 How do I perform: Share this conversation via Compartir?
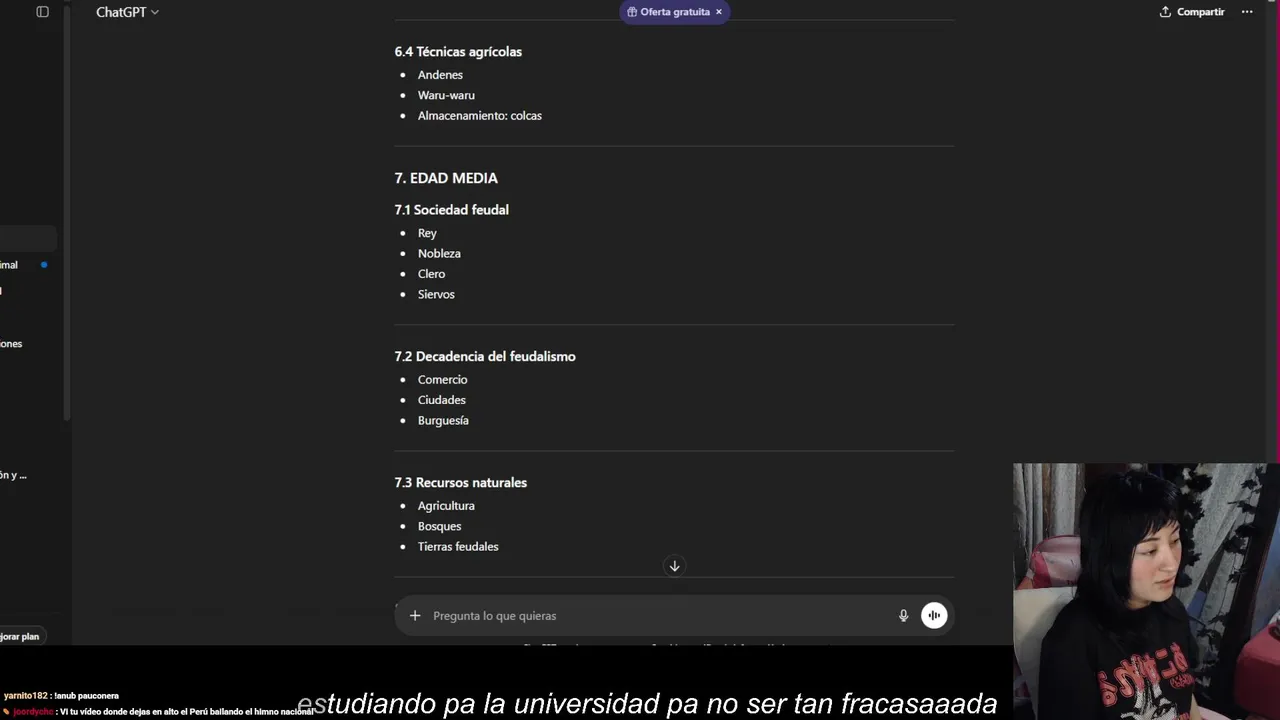click(x=1192, y=12)
